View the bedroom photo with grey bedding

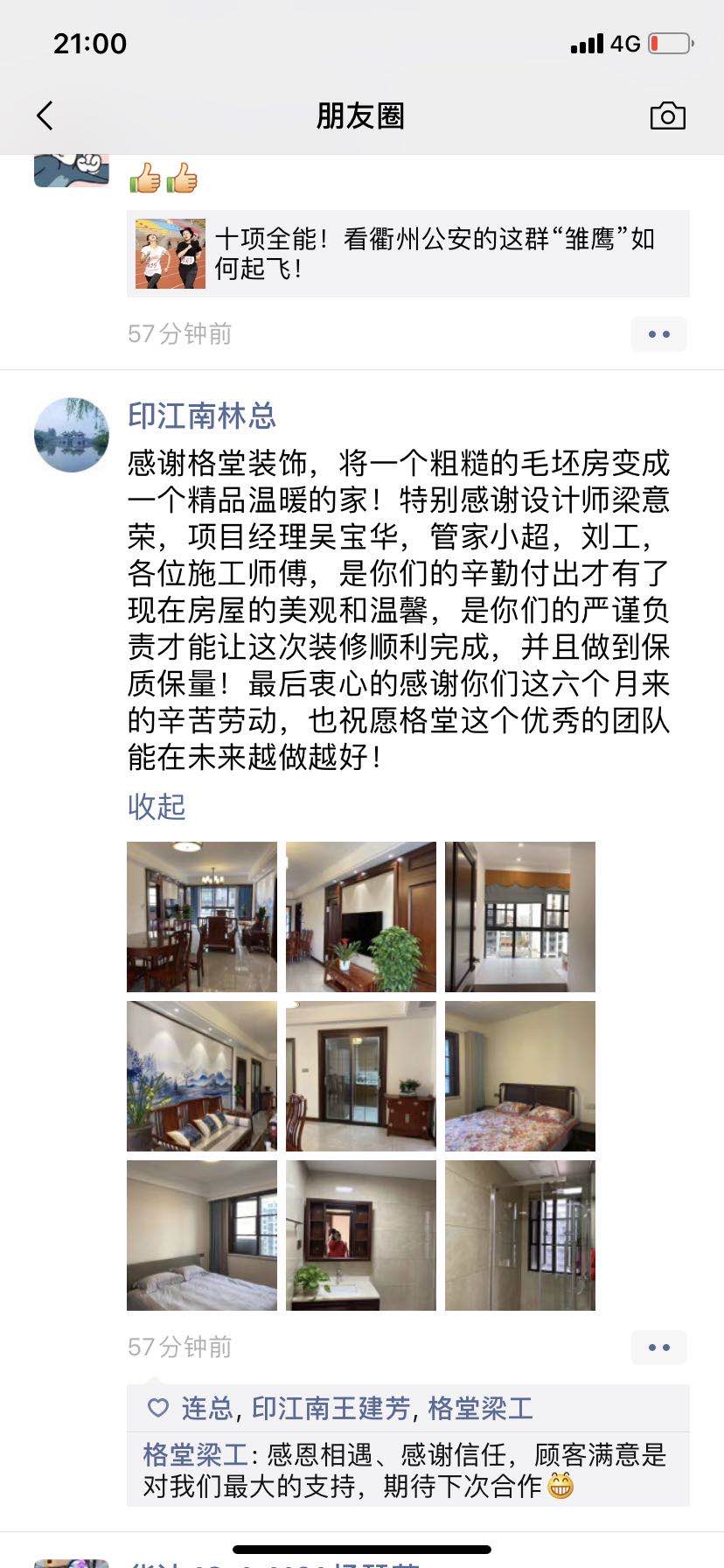coord(202,1235)
